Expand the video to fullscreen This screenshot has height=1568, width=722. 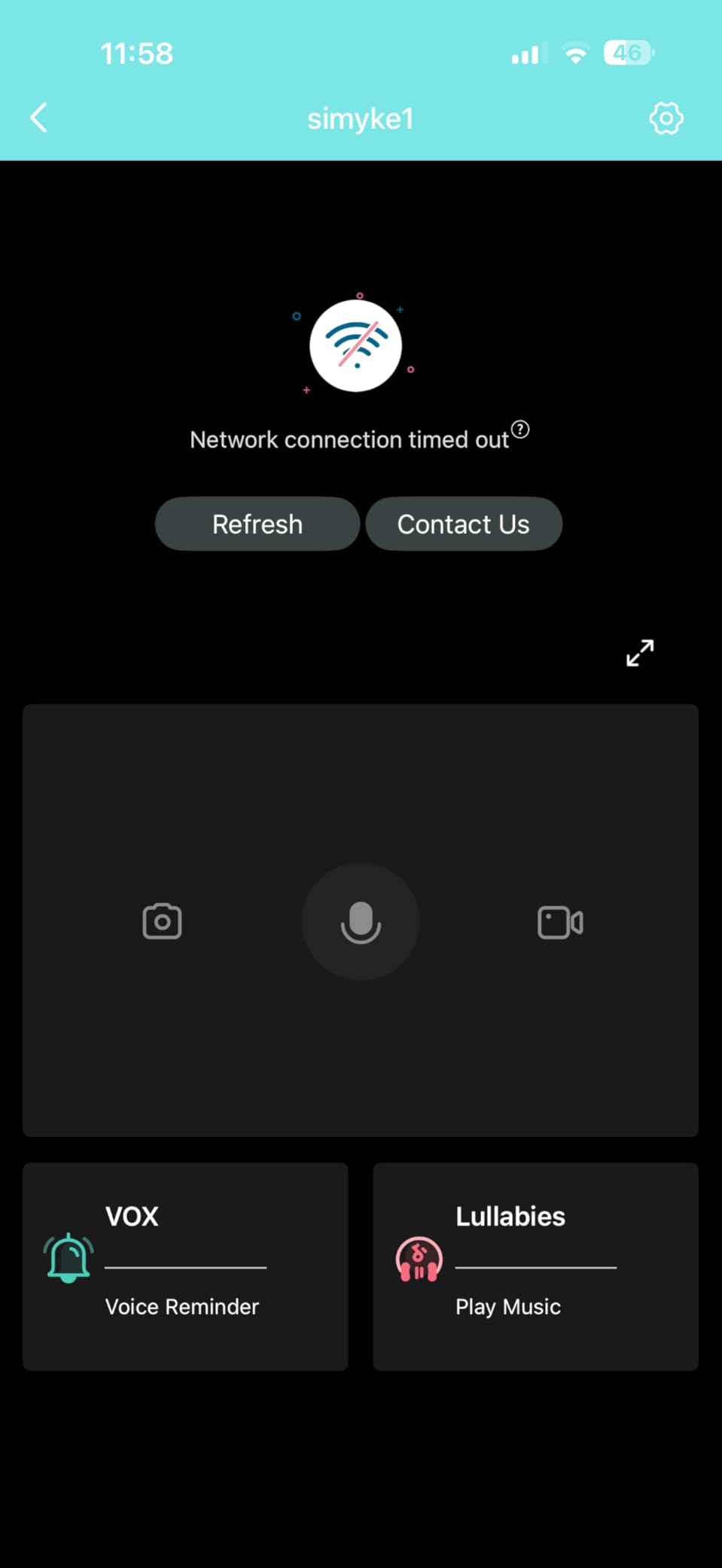pyautogui.click(x=640, y=652)
